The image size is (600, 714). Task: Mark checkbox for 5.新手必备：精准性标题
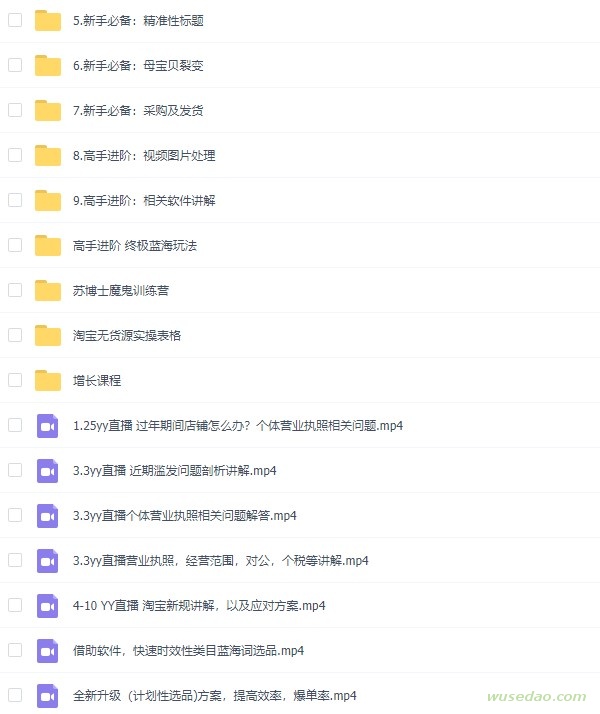[x=15, y=19]
